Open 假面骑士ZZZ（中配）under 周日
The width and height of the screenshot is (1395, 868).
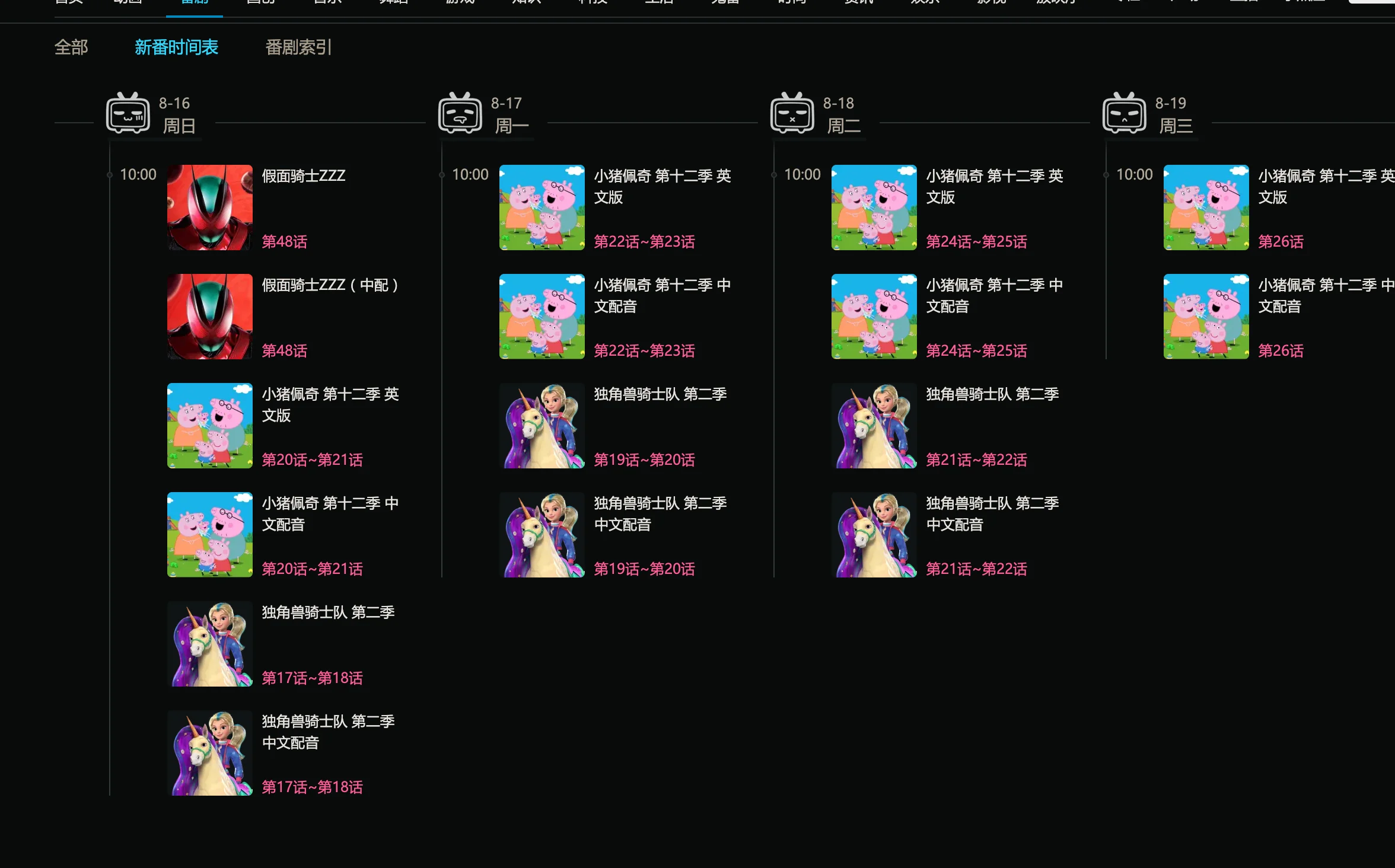click(x=330, y=285)
